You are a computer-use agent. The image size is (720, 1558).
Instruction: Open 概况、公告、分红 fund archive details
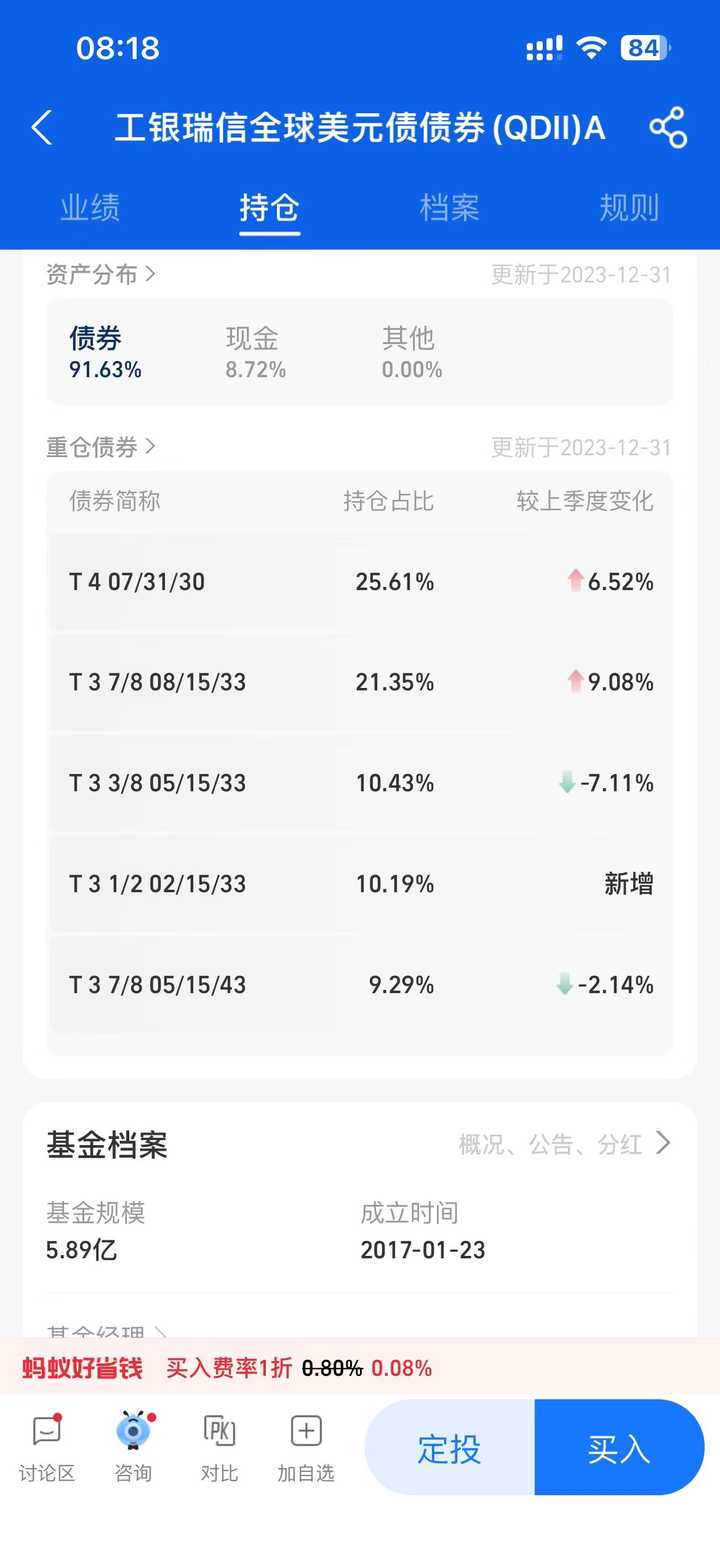(x=555, y=1143)
